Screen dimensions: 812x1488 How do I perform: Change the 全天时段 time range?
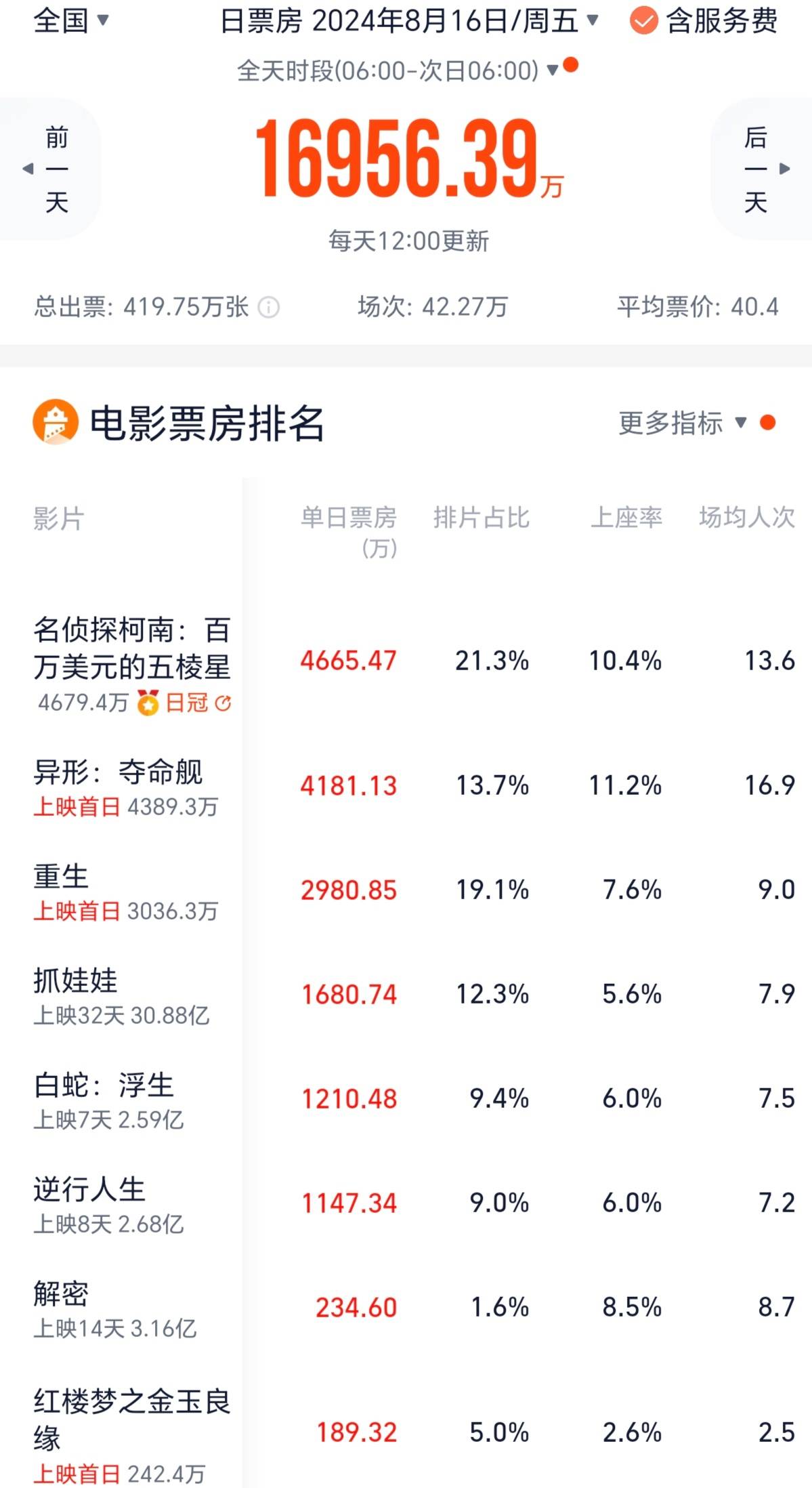click(x=406, y=70)
